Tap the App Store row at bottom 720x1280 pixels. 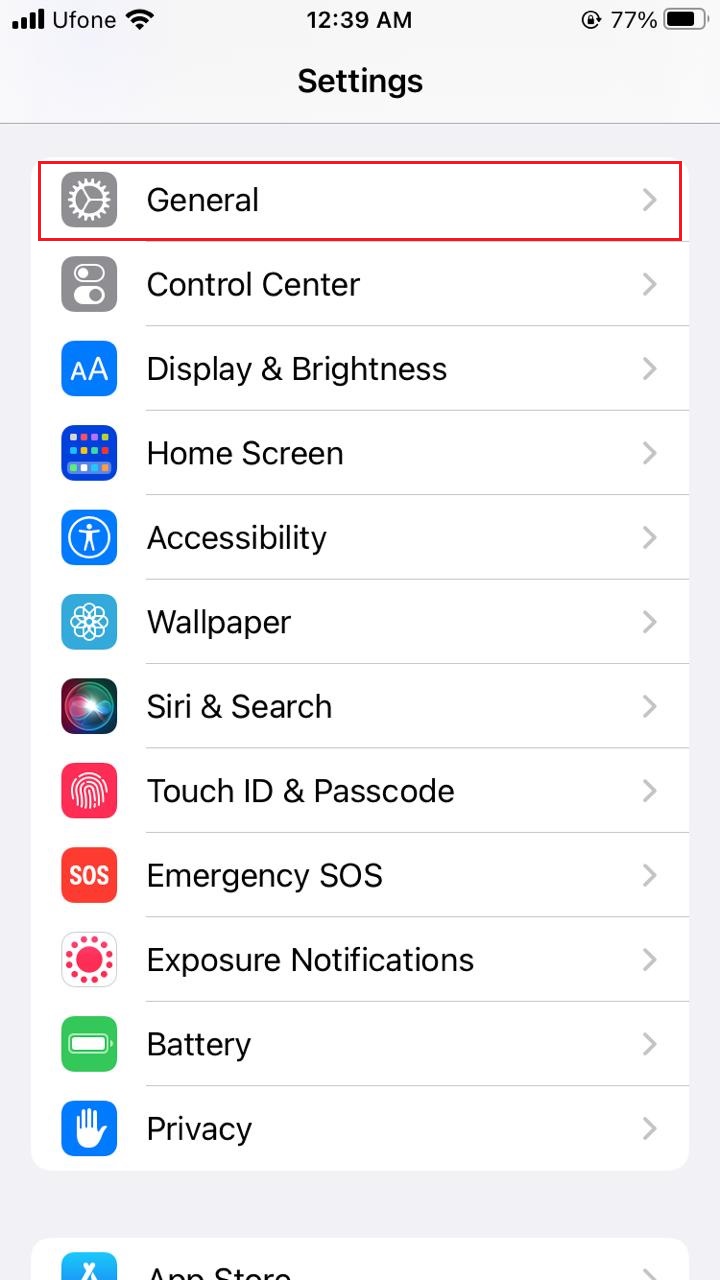360,1270
